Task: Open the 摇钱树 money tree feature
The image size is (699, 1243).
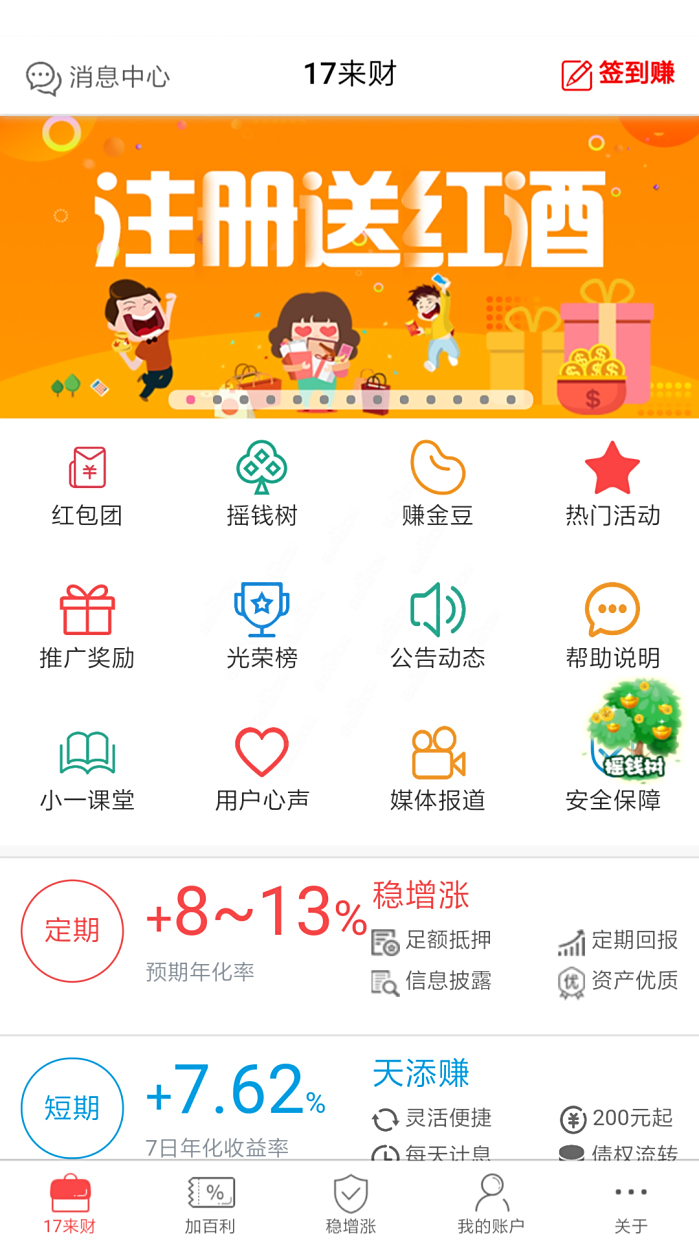Action: click(262, 486)
